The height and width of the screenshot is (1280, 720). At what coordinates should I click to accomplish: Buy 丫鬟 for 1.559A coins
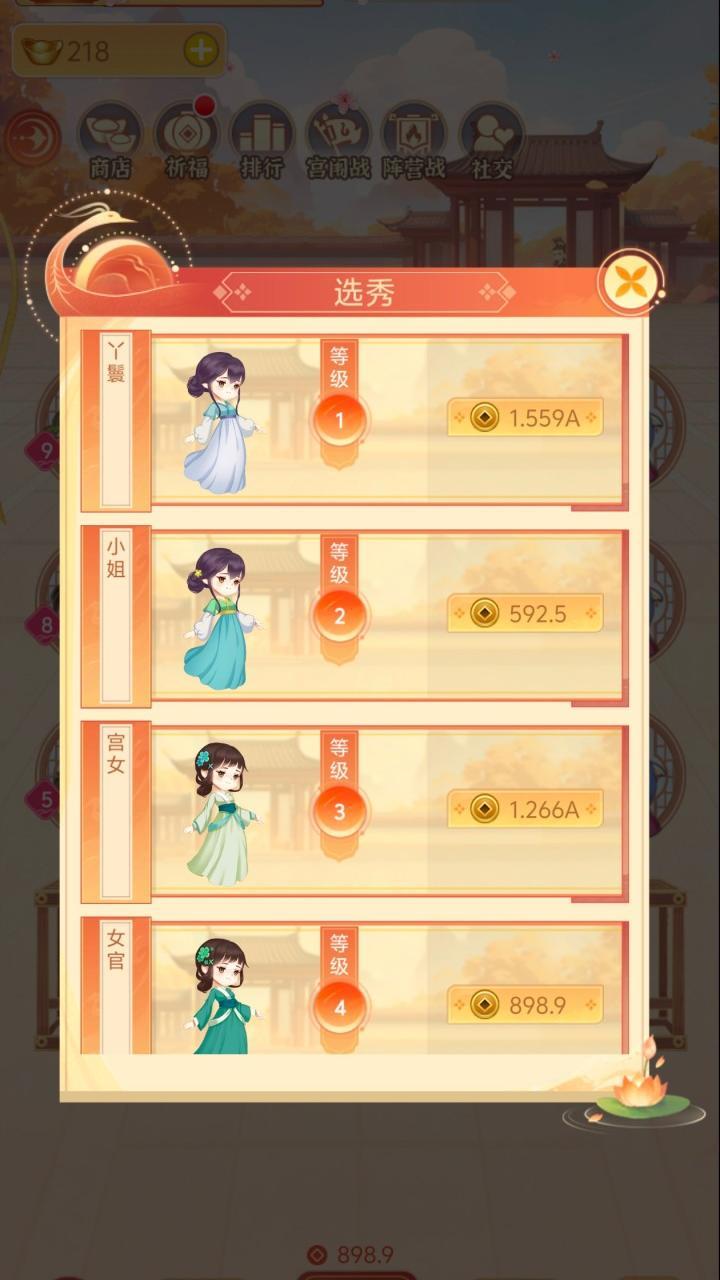[x=525, y=418]
